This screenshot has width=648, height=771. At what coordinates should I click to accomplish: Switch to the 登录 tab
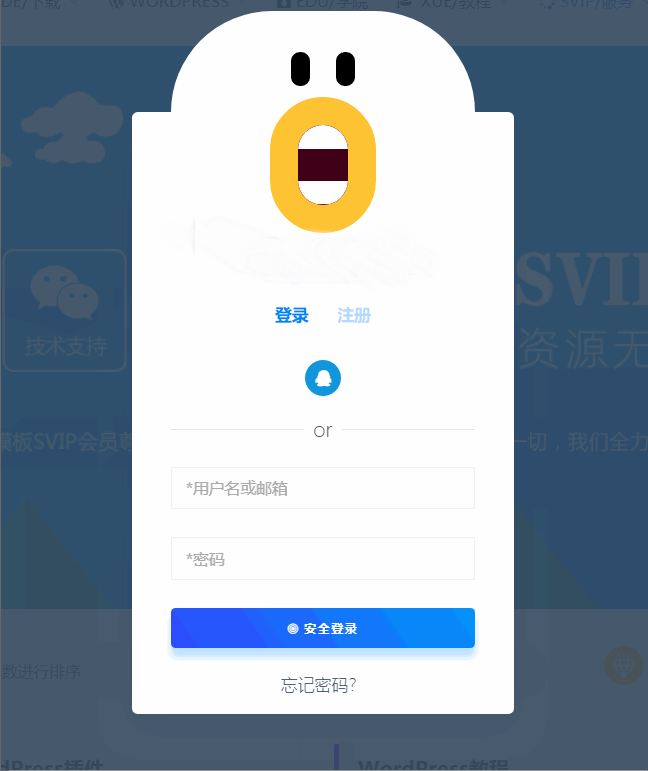[x=291, y=316]
